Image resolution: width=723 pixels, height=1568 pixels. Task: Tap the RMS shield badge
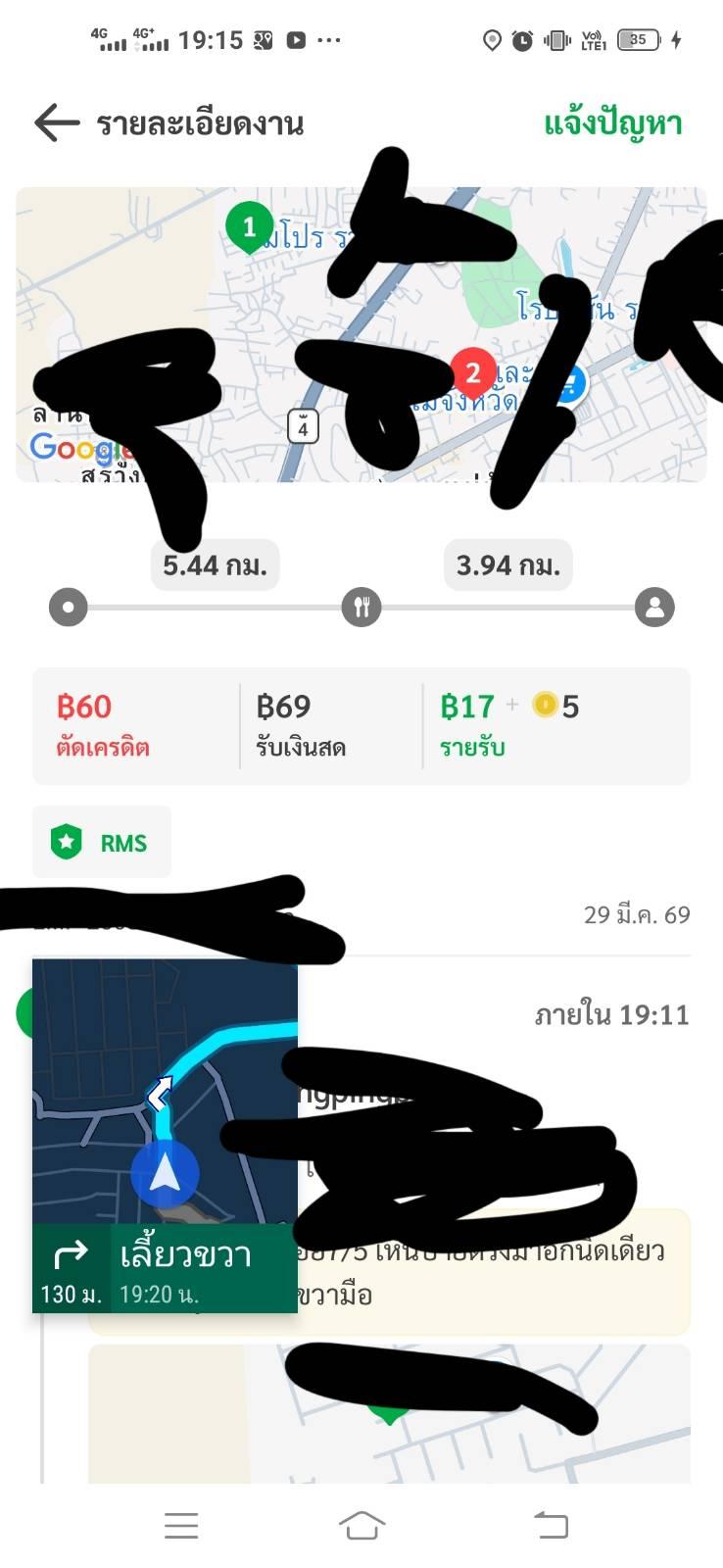pyautogui.click(x=102, y=842)
